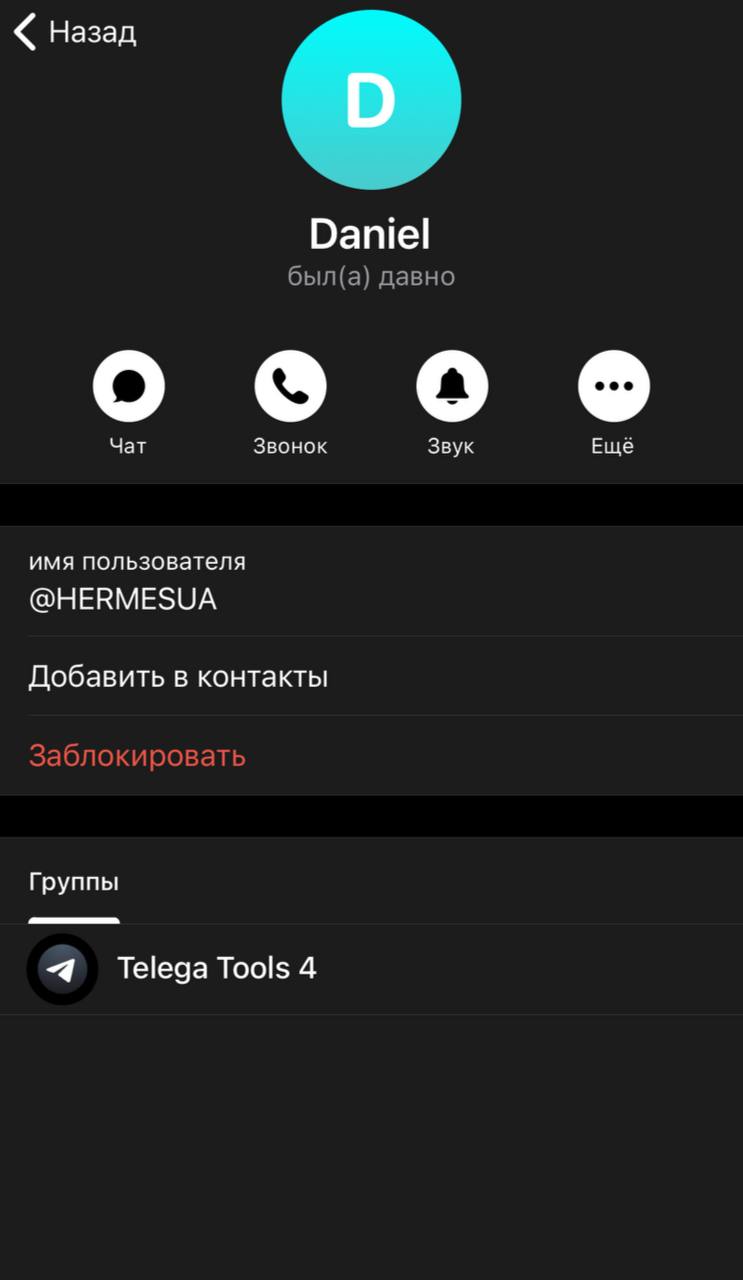The height and width of the screenshot is (1280, 743).
Task: Open the Telega Tools 4 group
Action: [371, 969]
